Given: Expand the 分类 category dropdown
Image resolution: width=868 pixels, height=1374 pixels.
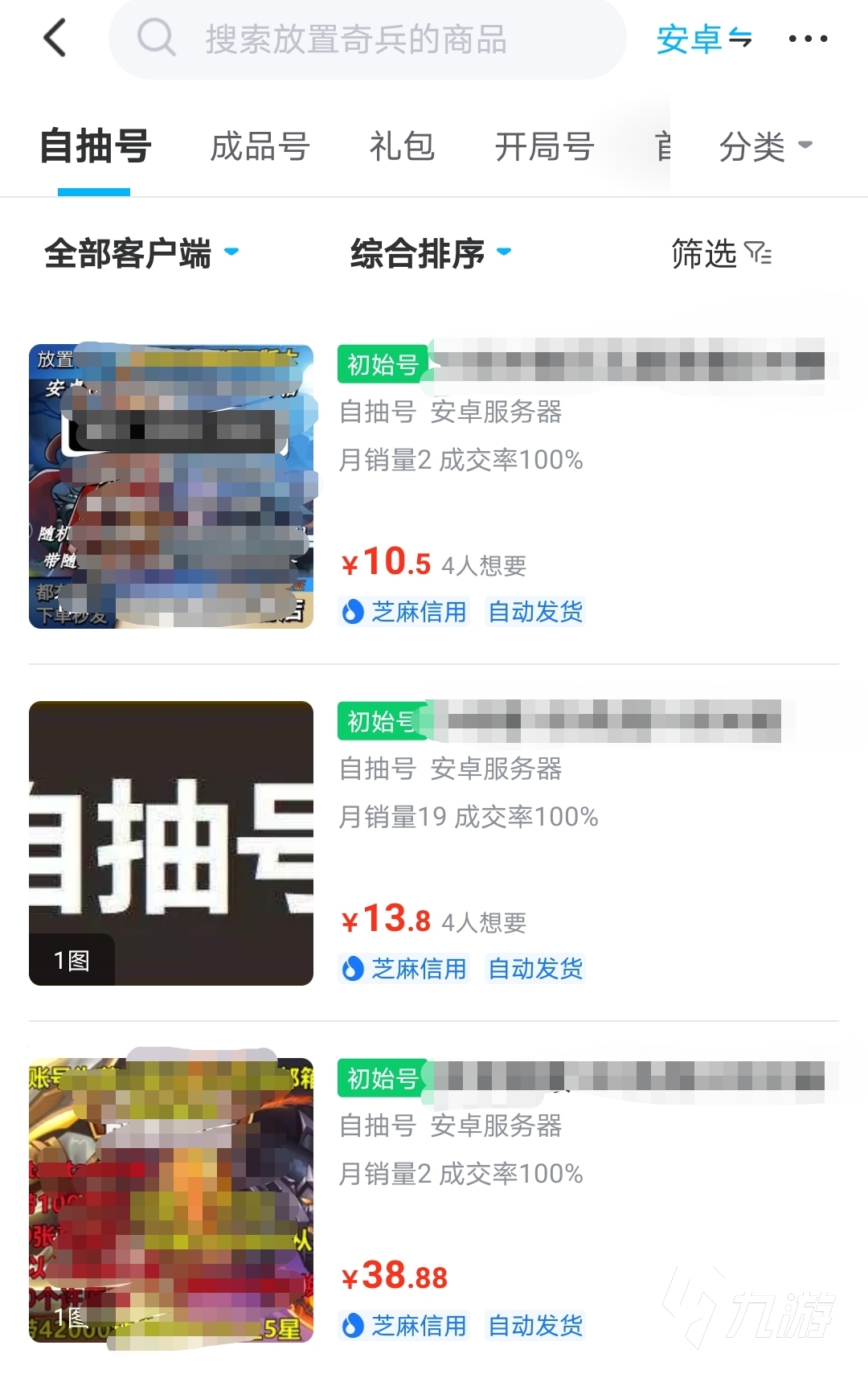Looking at the screenshot, I should click(x=765, y=147).
